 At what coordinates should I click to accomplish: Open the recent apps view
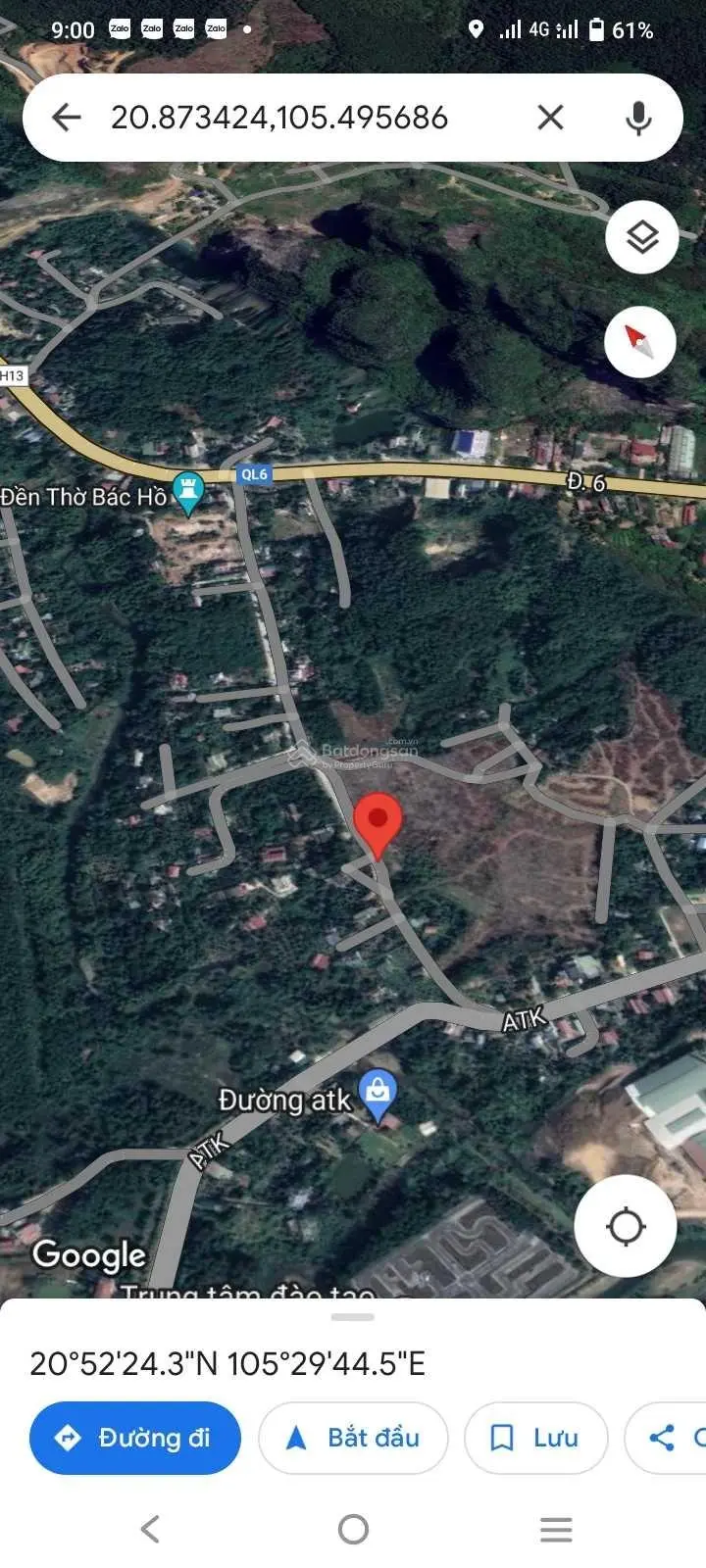pyautogui.click(x=556, y=1529)
